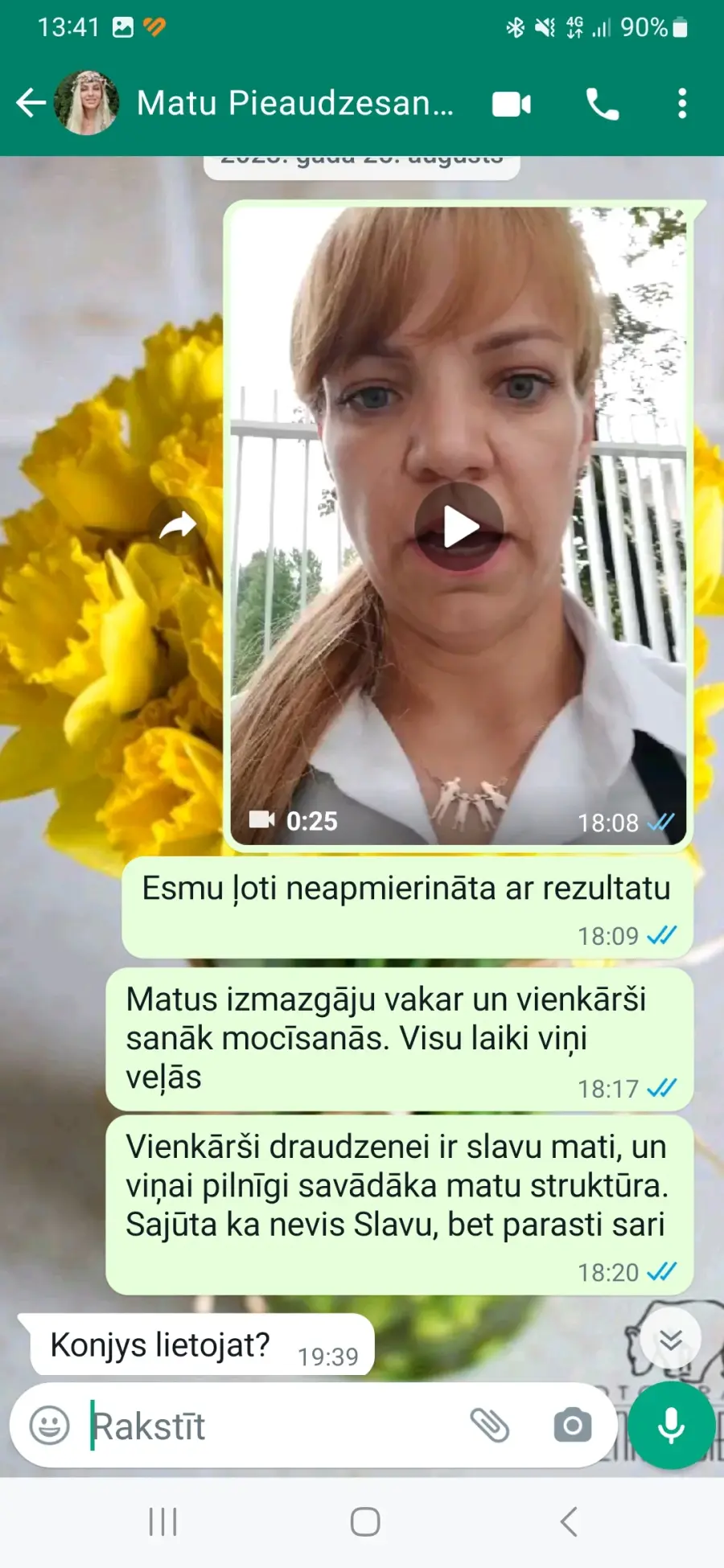Image resolution: width=724 pixels, height=1568 pixels.
Task: Forward the video message
Action: pos(178,527)
